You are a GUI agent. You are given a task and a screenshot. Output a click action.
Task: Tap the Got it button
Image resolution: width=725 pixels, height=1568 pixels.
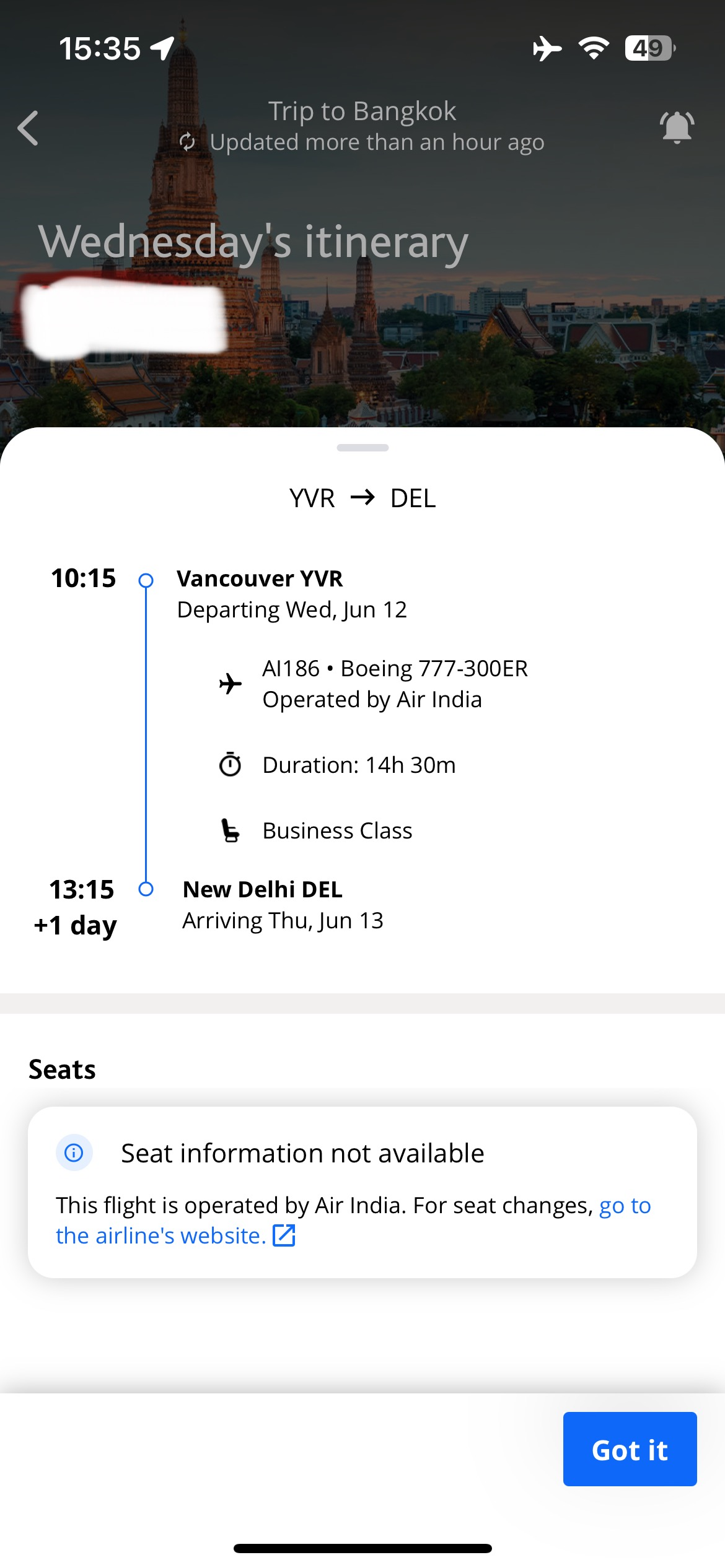630,1449
